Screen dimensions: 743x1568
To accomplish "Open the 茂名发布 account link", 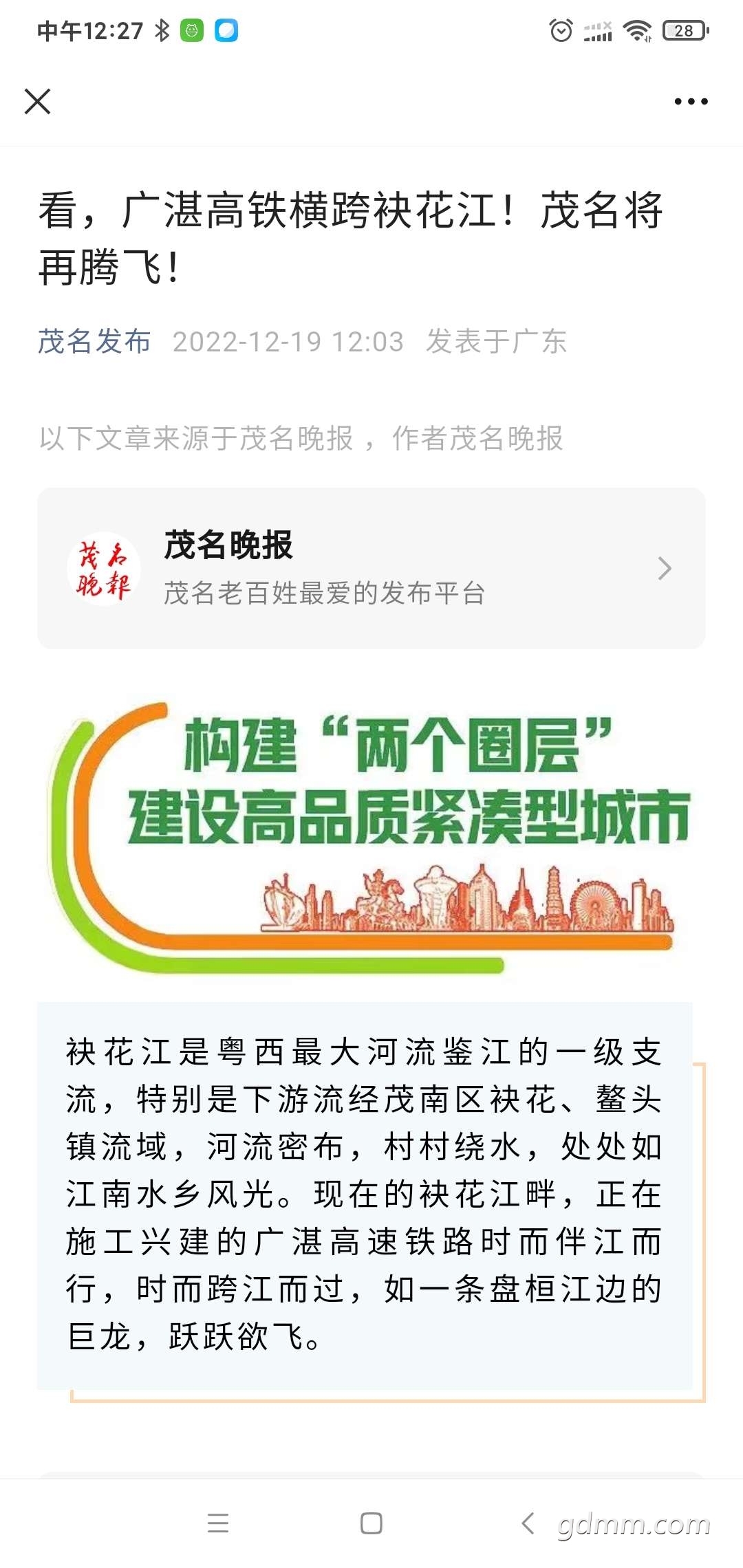I will [94, 341].
